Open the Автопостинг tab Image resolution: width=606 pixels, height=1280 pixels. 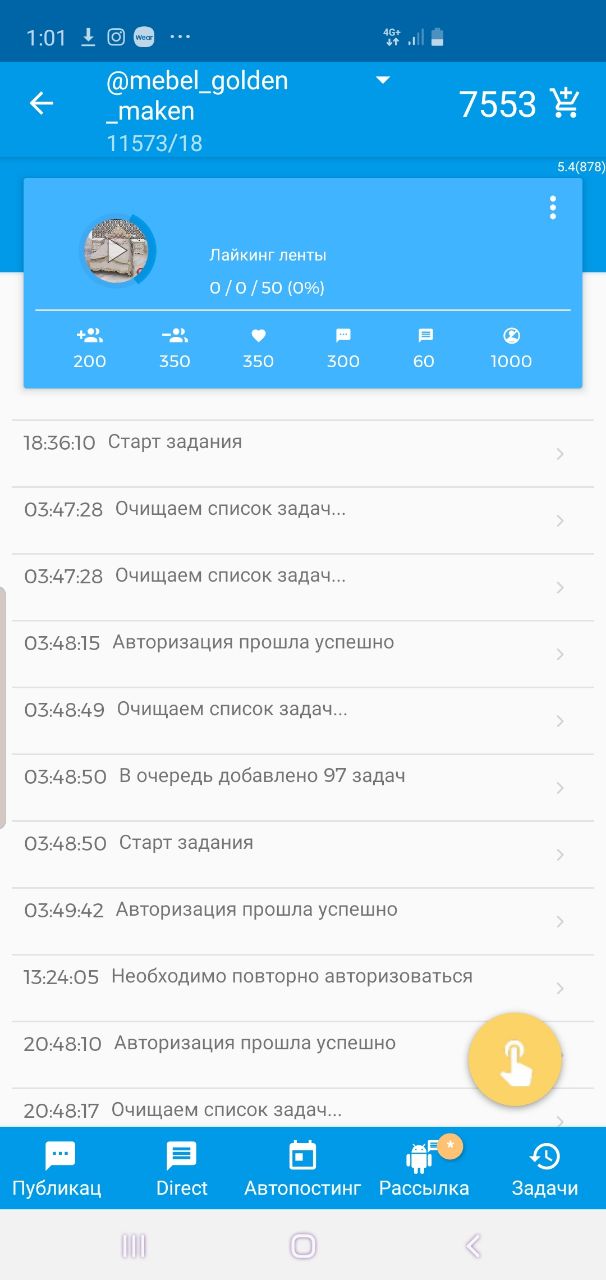pyautogui.click(x=303, y=1169)
